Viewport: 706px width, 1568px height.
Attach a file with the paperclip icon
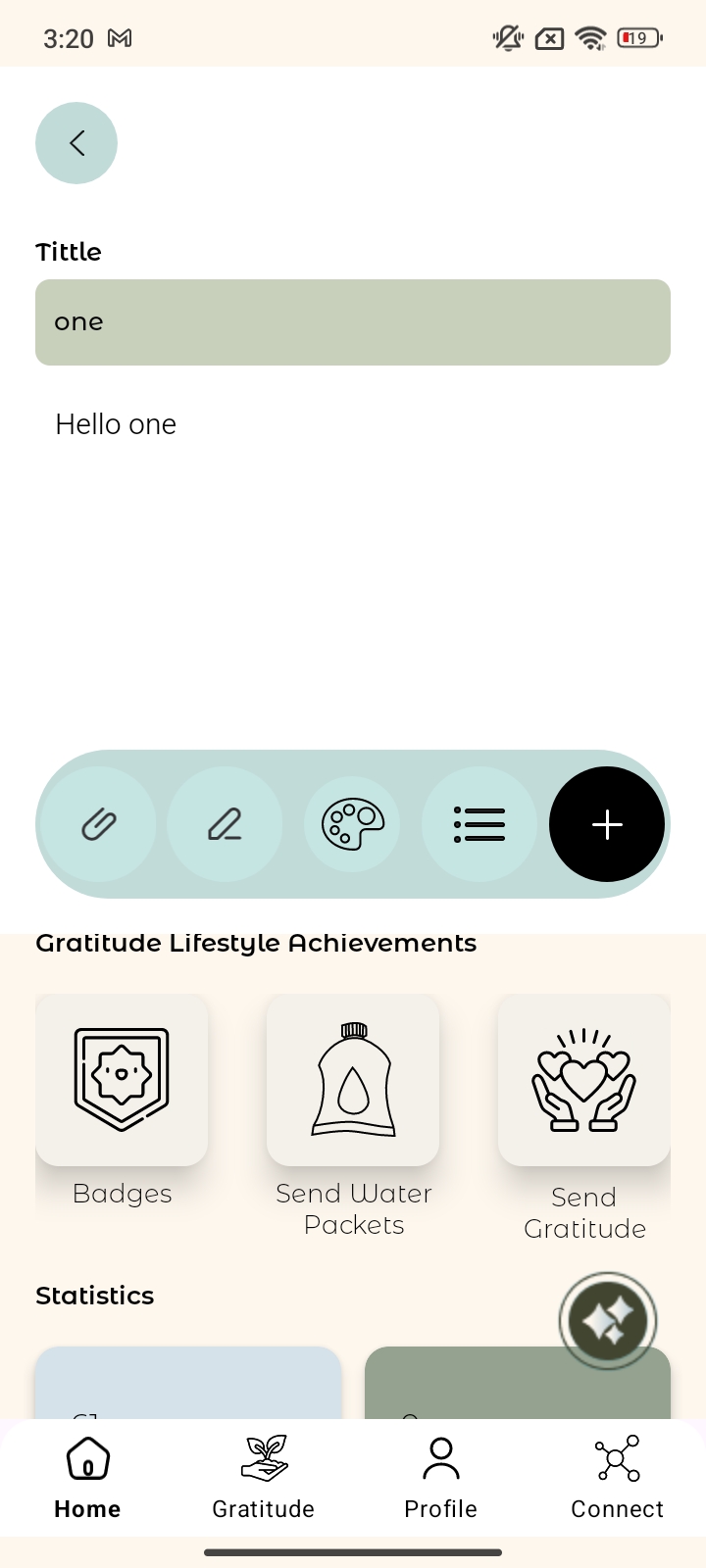tap(99, 824)
